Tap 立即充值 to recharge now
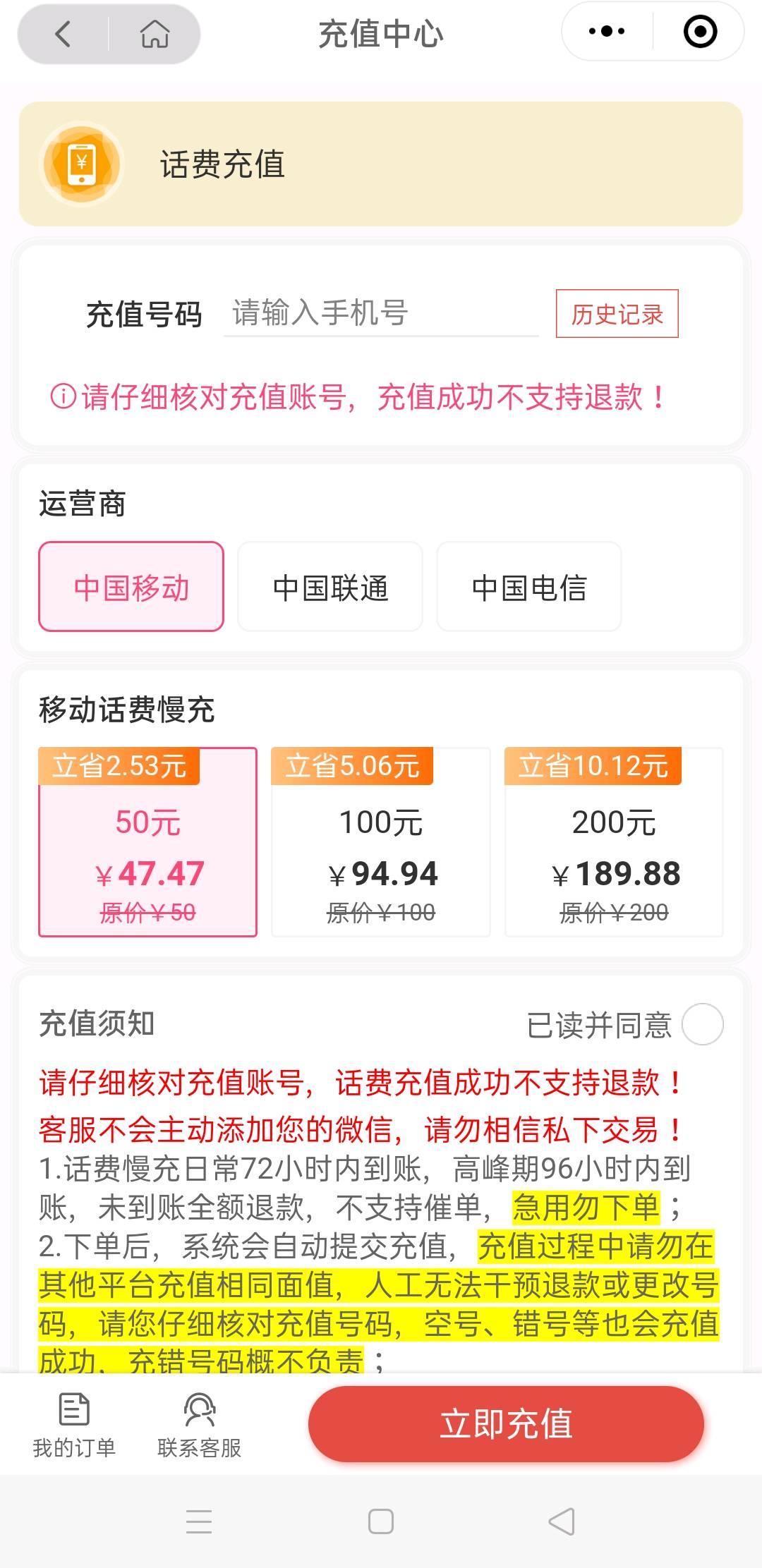 506,1423
